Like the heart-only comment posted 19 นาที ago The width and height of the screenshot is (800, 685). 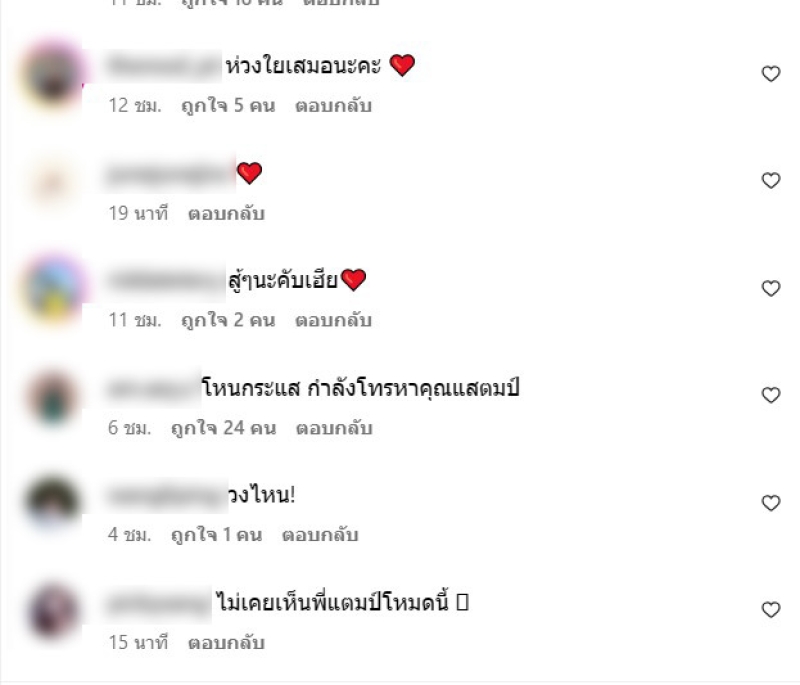click(771, 181)
